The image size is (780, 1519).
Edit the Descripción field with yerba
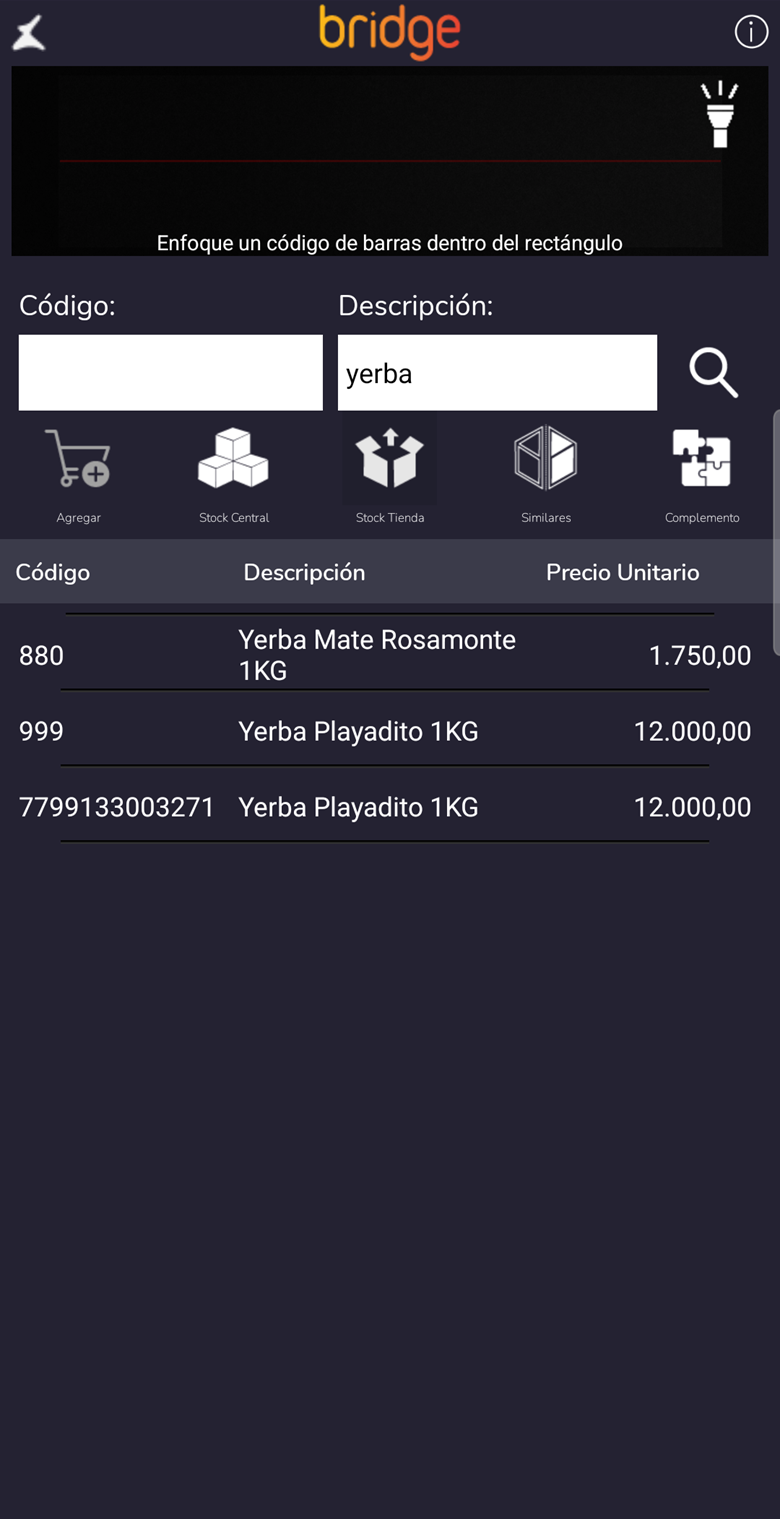coord(497,372)
